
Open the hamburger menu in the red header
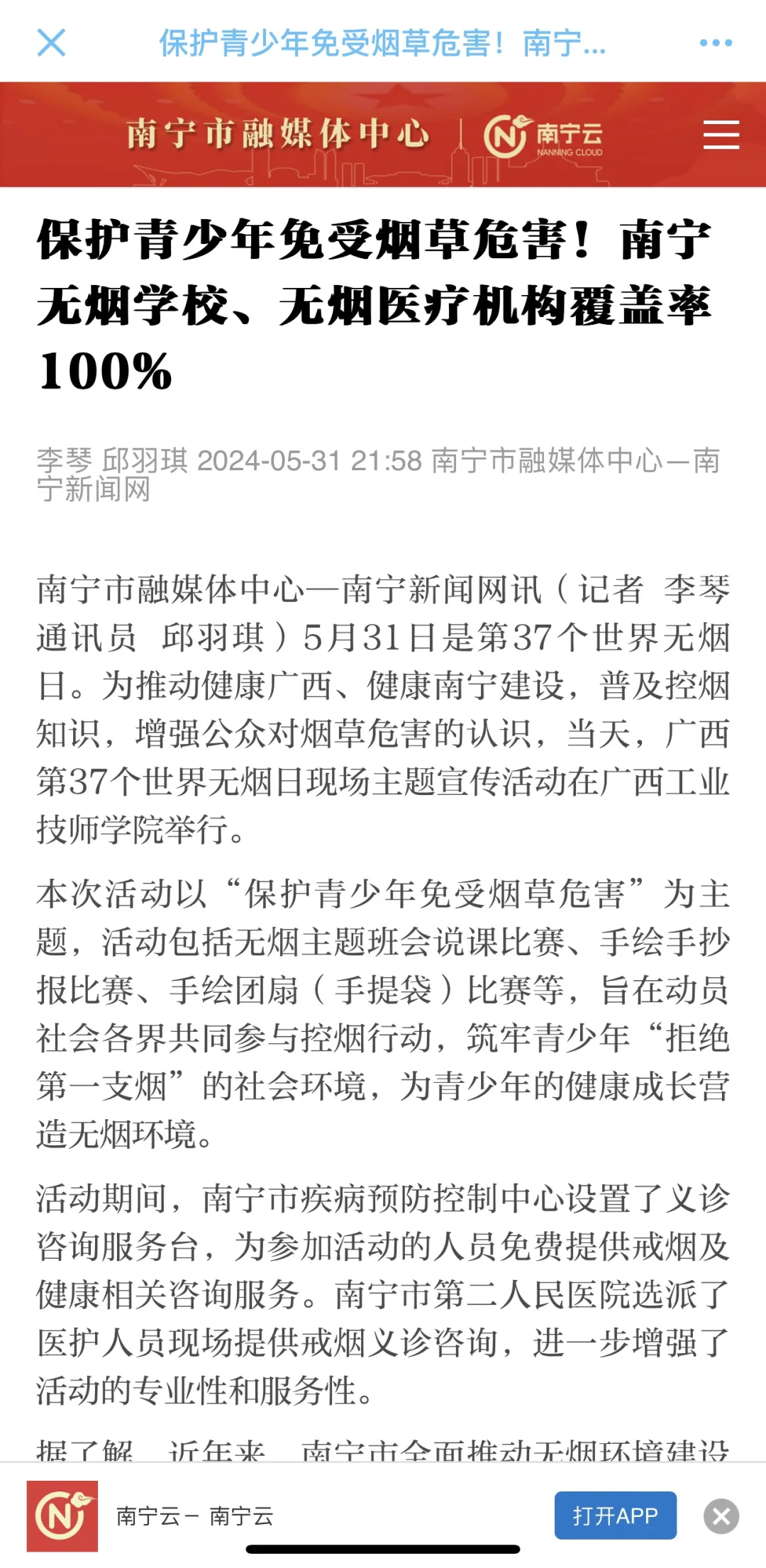(721, 135)
